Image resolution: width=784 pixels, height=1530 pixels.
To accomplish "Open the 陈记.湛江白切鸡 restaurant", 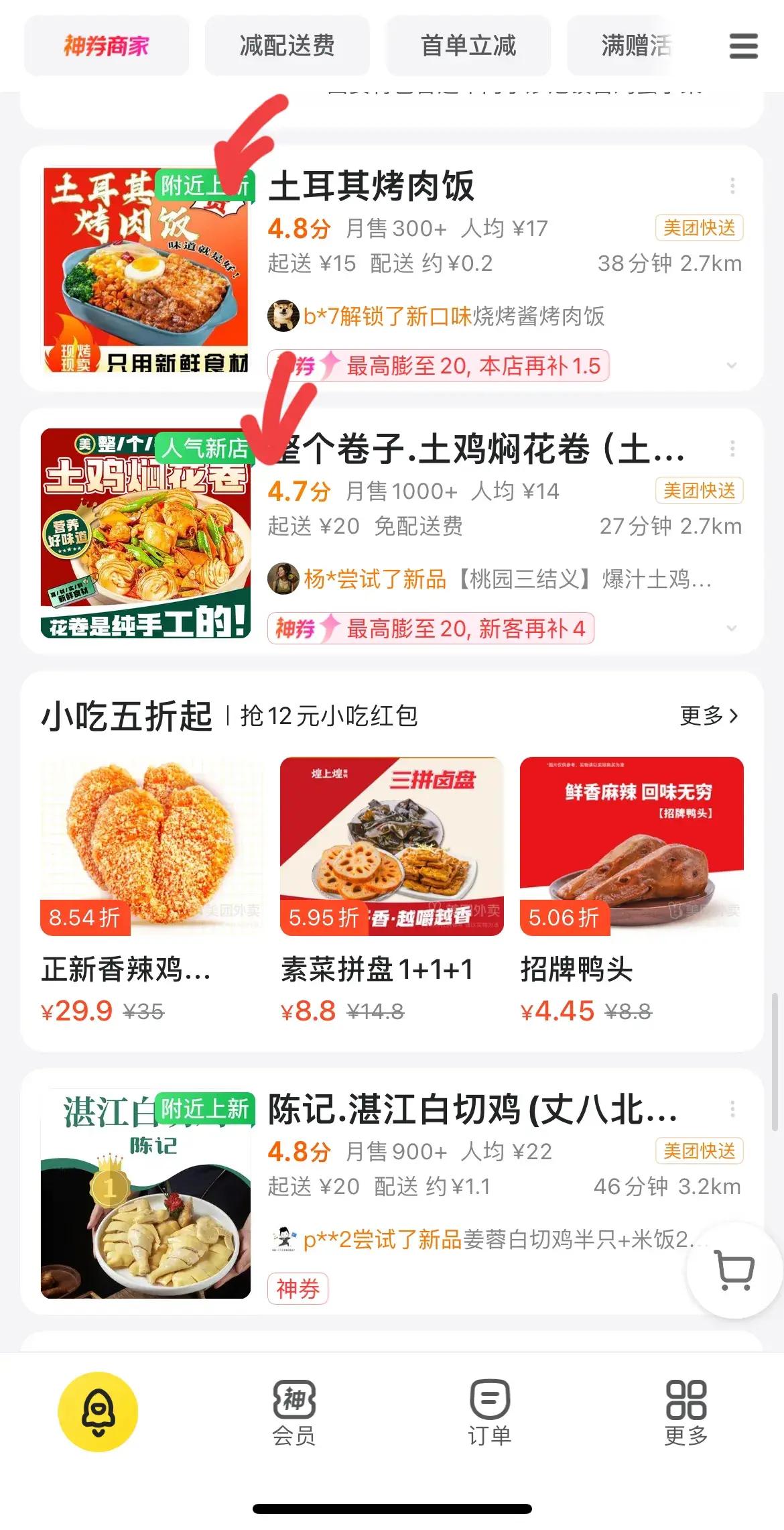I will (x=472, y=1110).
